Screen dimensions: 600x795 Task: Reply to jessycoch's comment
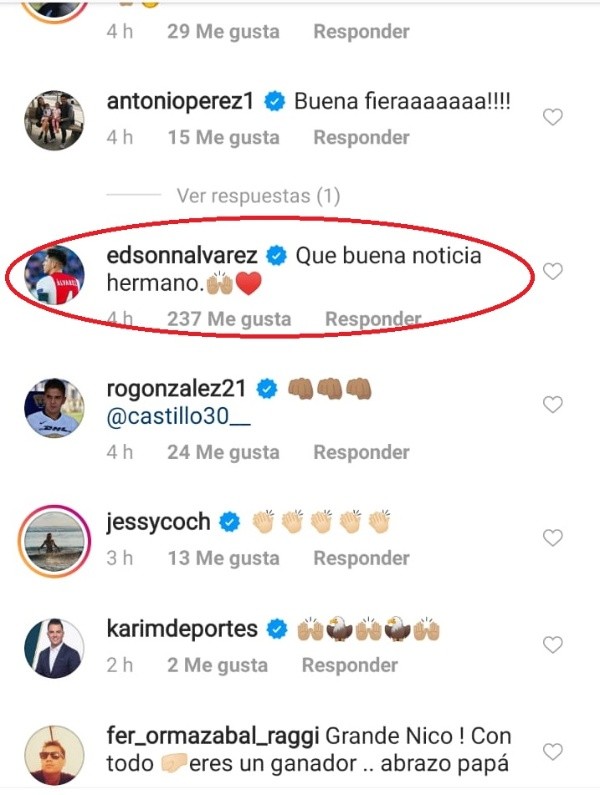click(x=361, y=559)
